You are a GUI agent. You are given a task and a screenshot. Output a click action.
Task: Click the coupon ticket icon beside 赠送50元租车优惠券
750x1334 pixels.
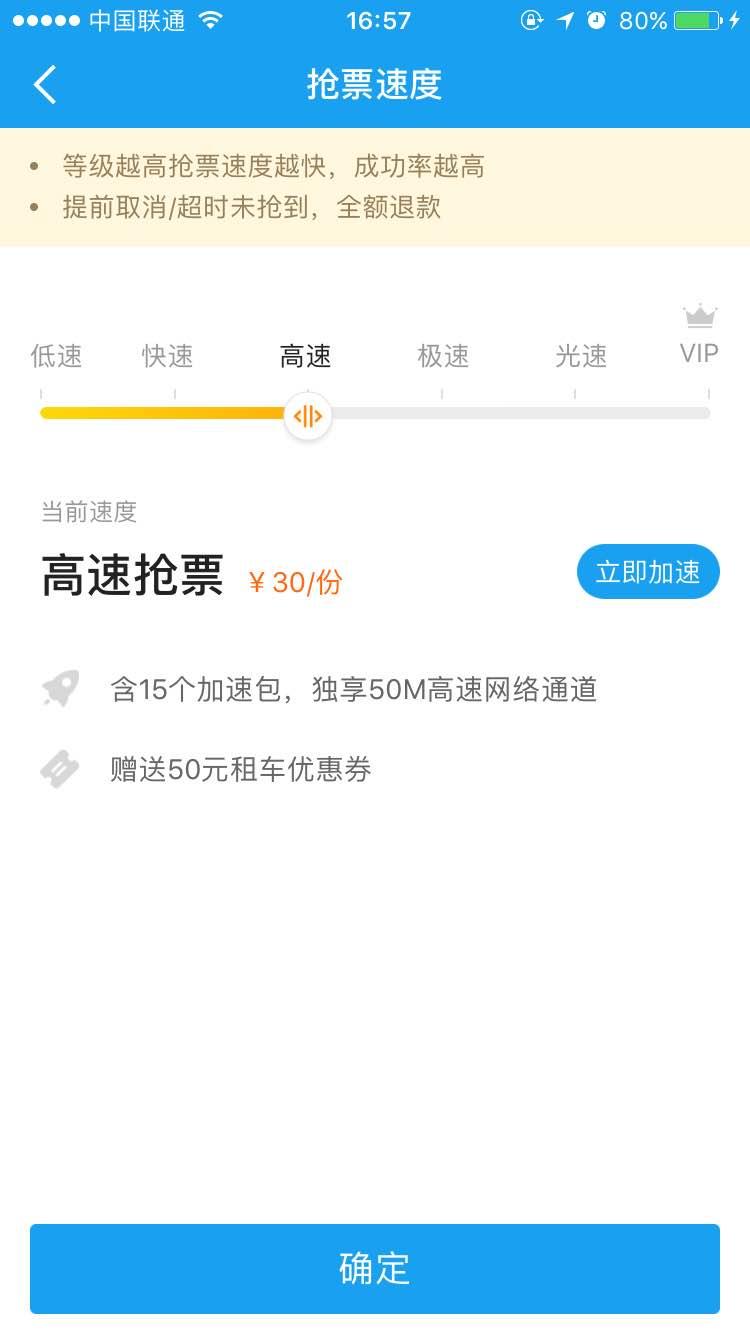[x=59, y=768]
